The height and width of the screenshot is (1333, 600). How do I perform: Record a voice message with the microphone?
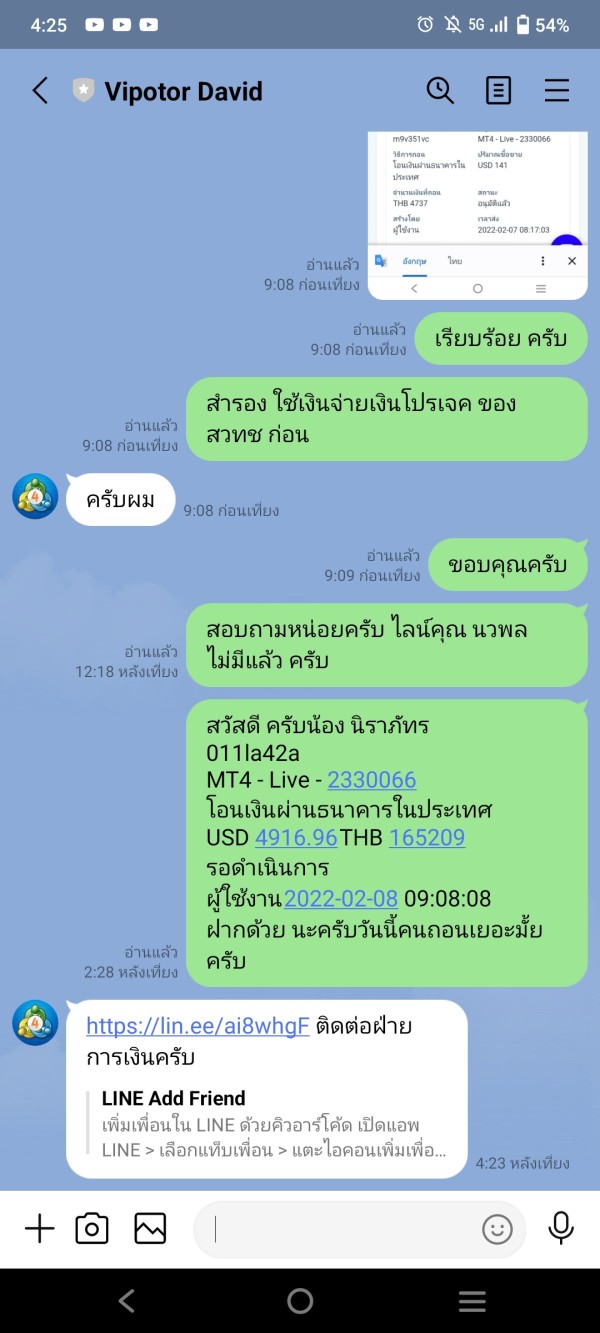point(561,1228)
